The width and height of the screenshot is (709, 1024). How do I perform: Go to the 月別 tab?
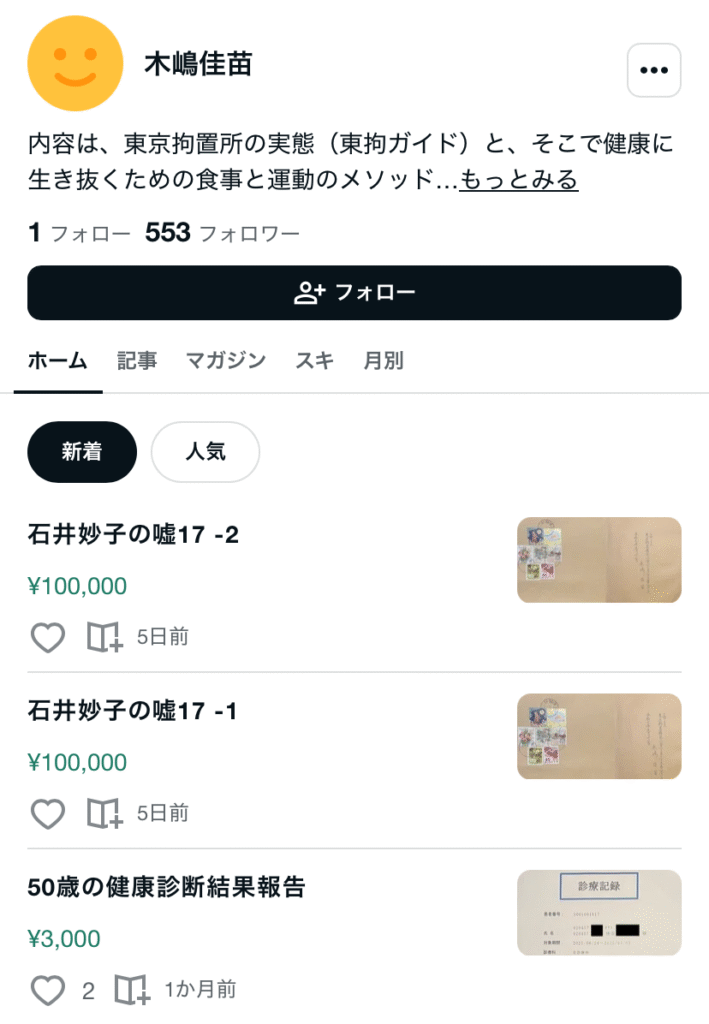tap(384, 361)
